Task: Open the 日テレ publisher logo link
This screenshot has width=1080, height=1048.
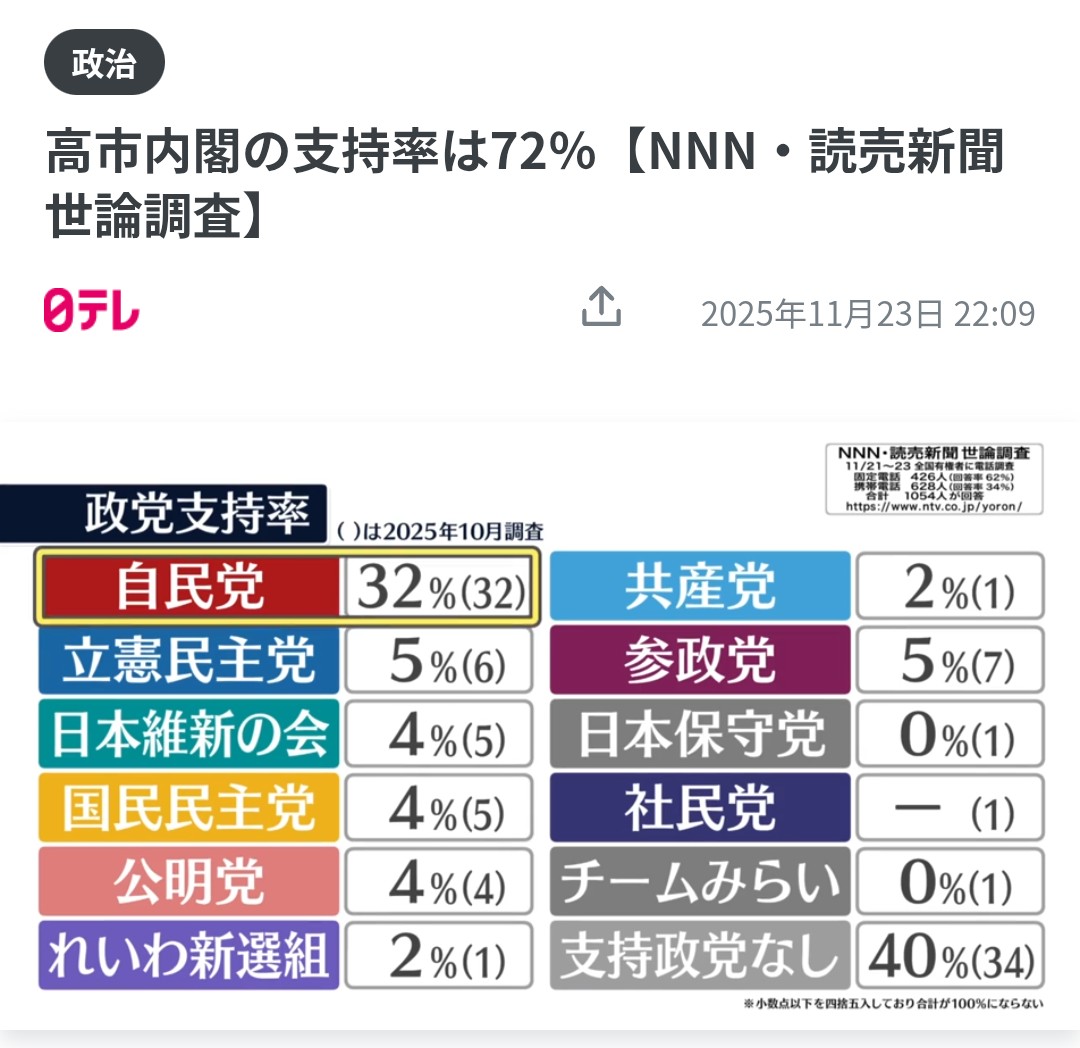Action: tap(92, 310)
